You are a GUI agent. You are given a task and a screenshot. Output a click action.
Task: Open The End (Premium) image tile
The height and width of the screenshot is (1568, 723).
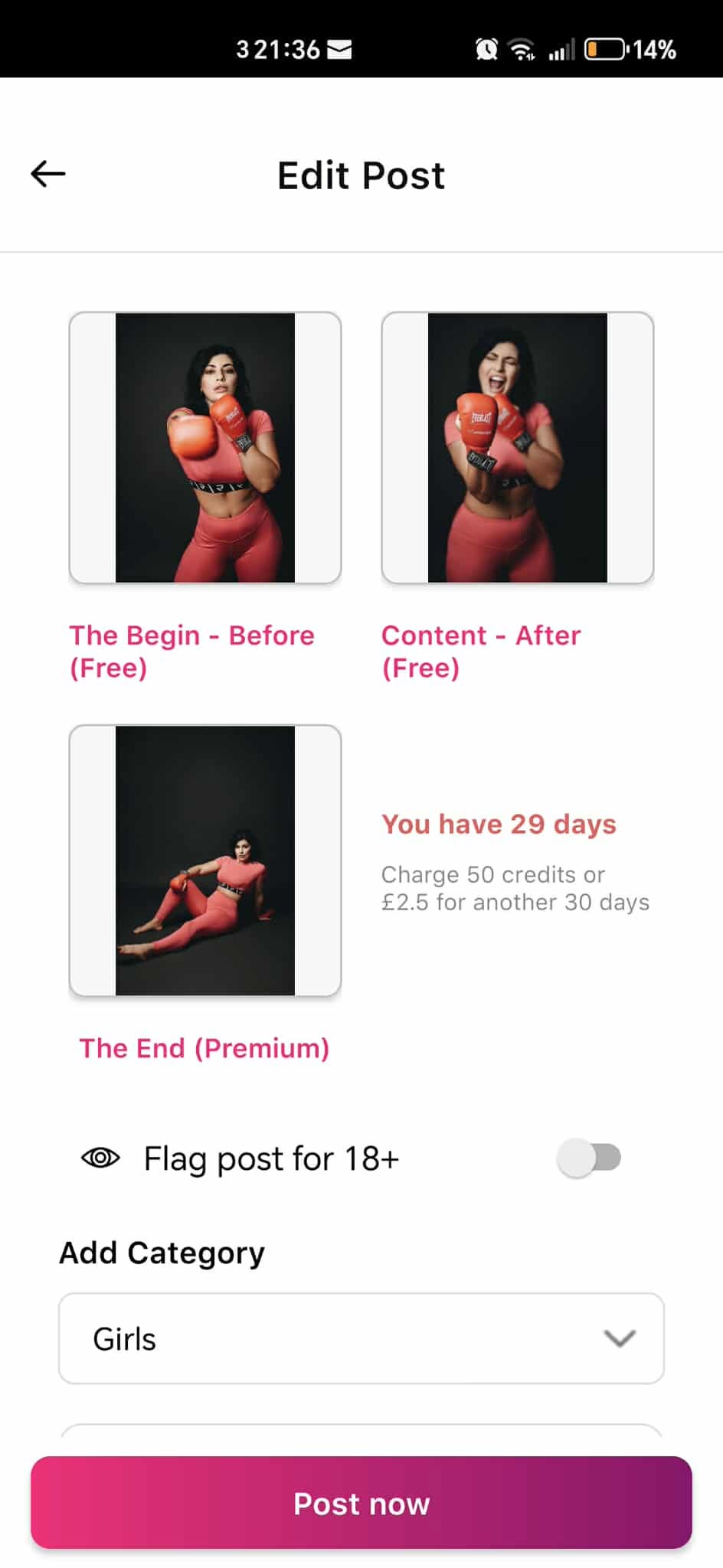(205, 861)
